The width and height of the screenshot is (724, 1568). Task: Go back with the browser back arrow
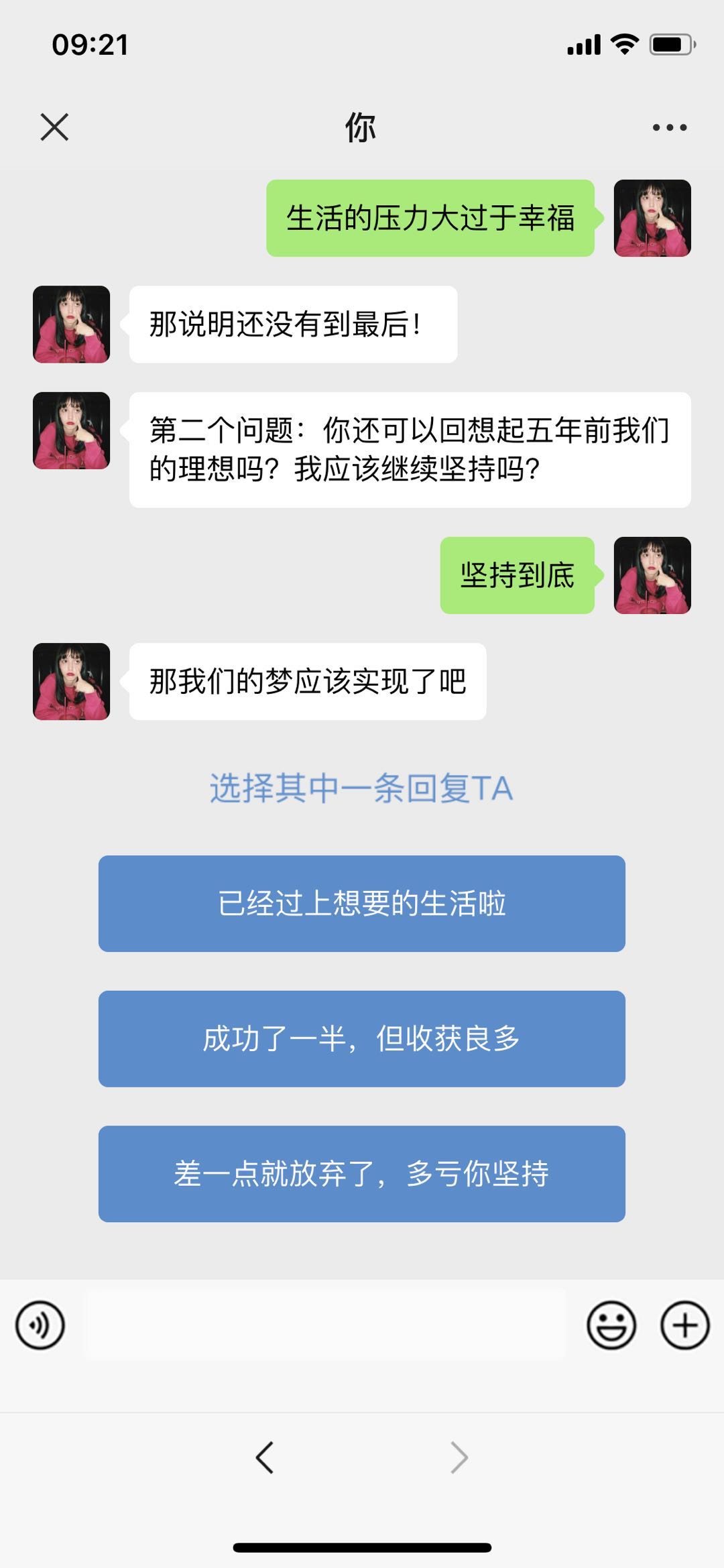265,1457
